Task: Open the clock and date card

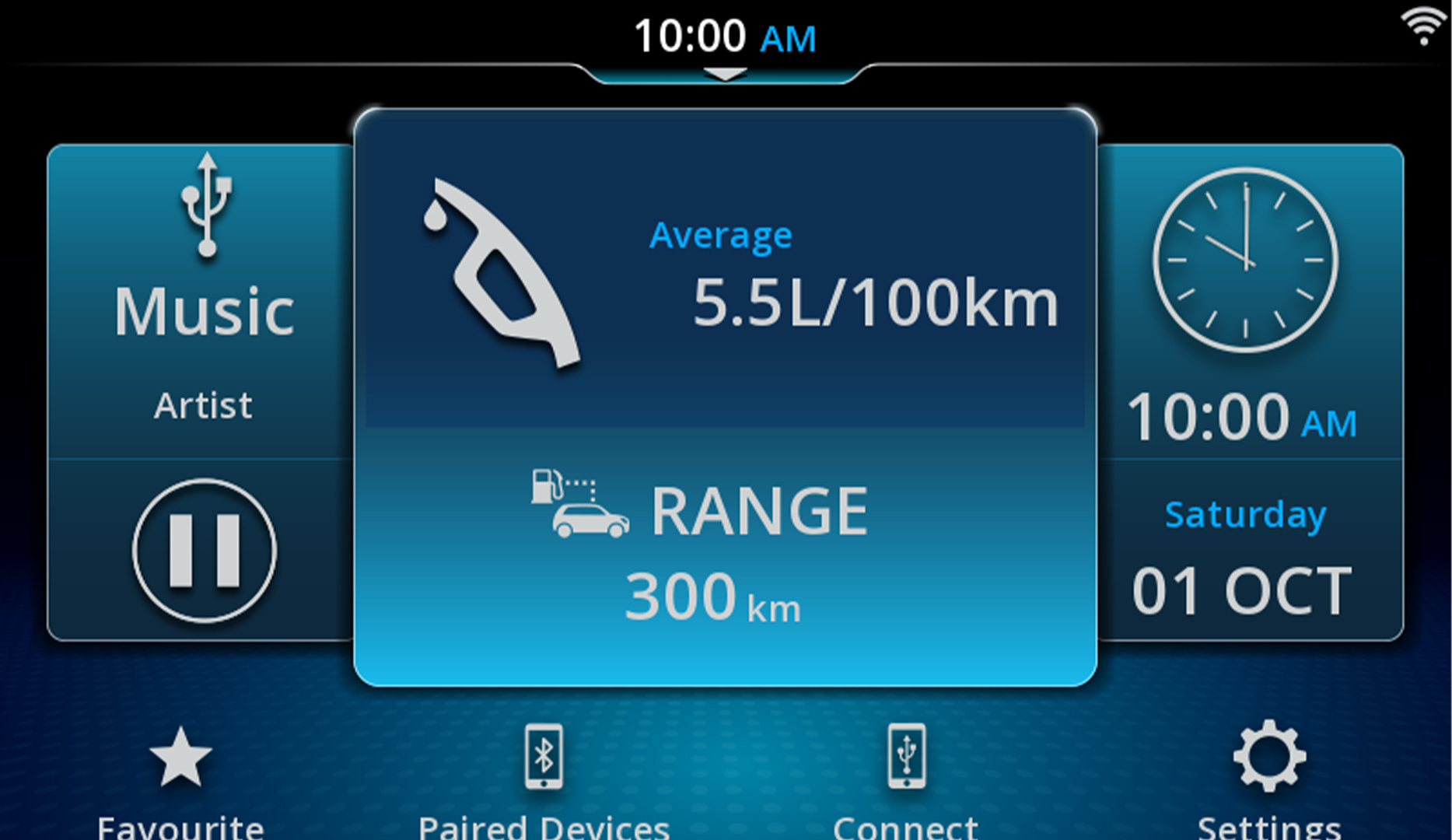Action: point(1248,389)
